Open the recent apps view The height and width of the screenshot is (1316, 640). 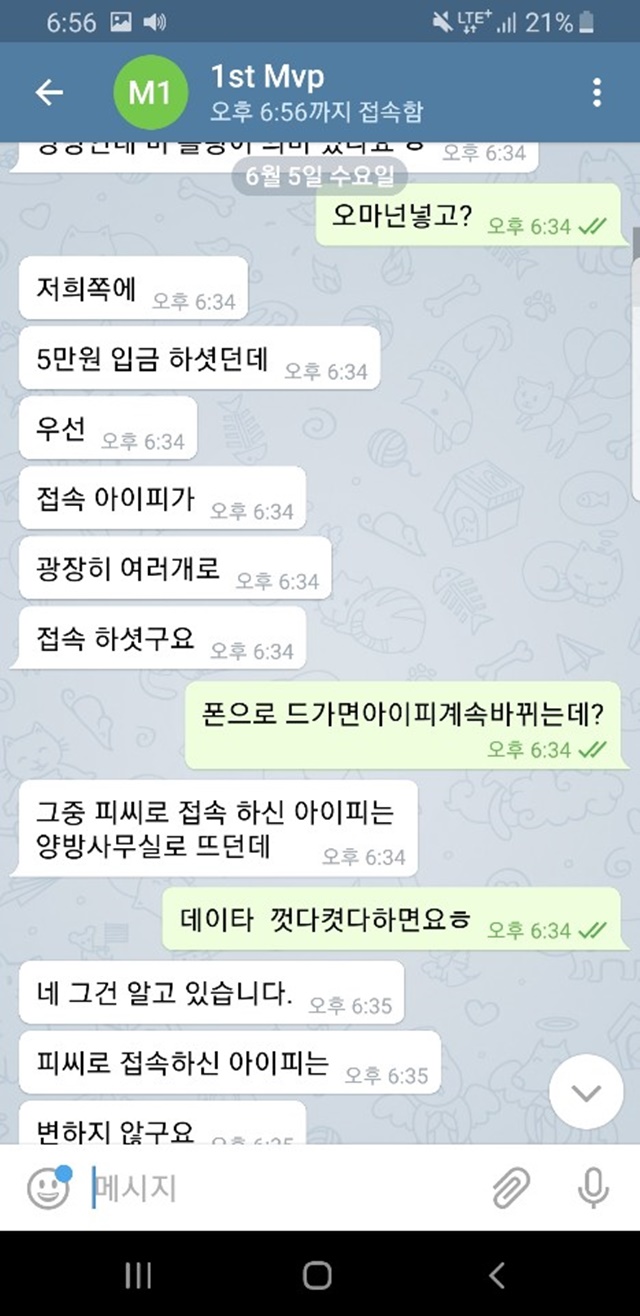point(138,1274)
